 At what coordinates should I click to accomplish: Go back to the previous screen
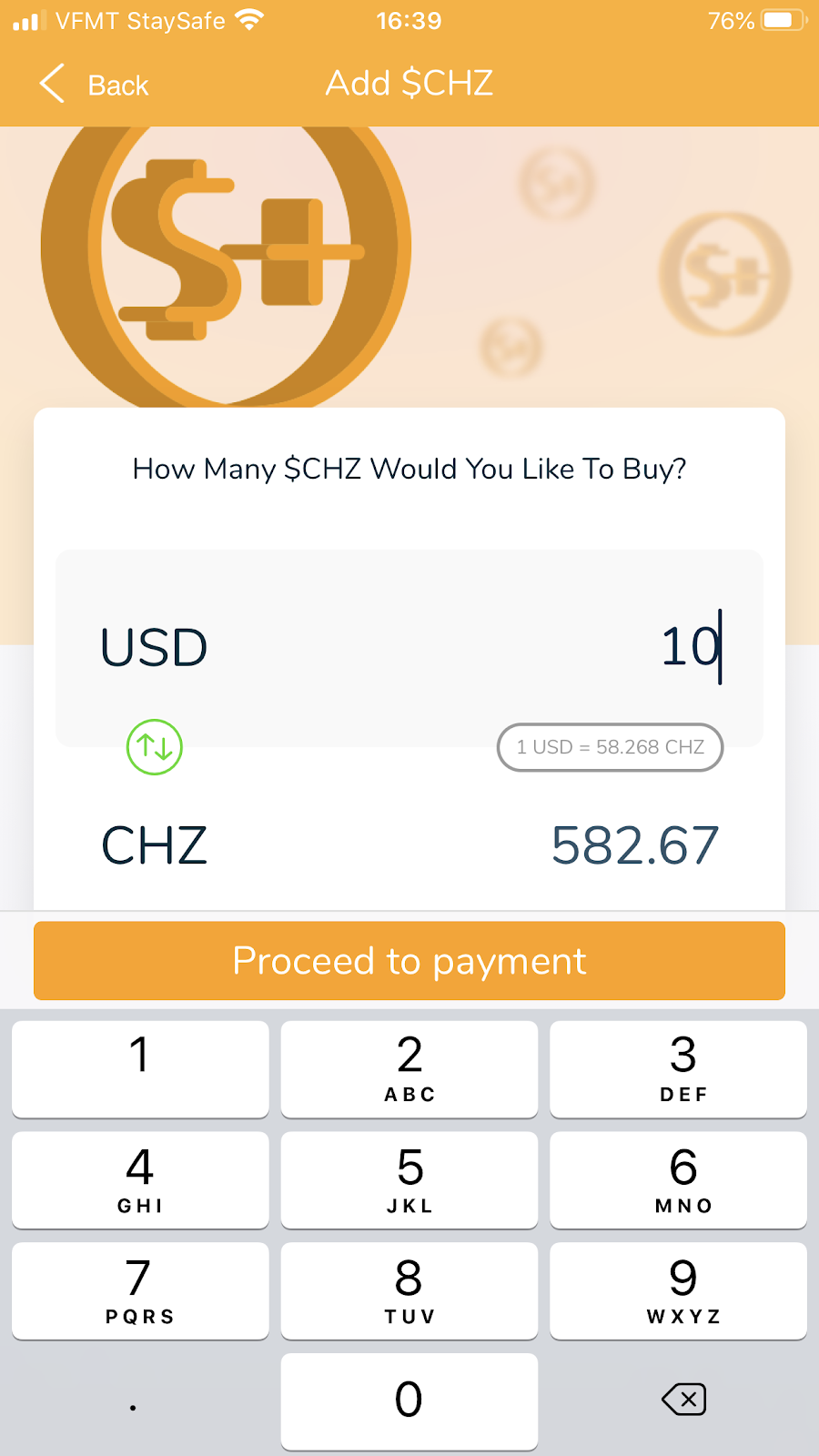click(x=95, y=85)
